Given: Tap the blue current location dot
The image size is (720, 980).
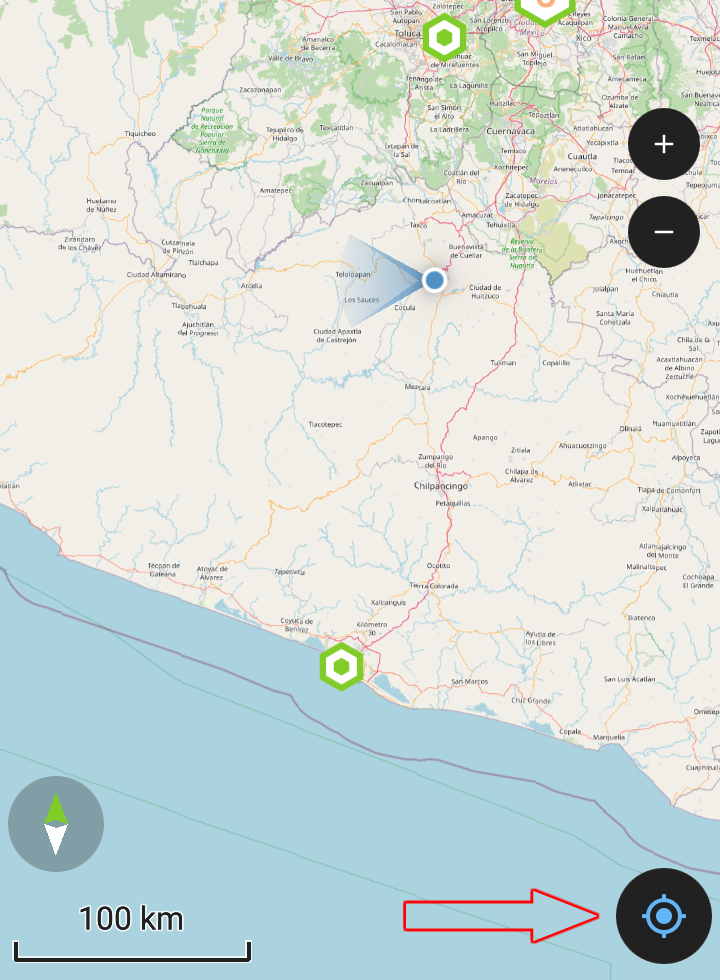Looking at the screenshot, I should (434, 280).
